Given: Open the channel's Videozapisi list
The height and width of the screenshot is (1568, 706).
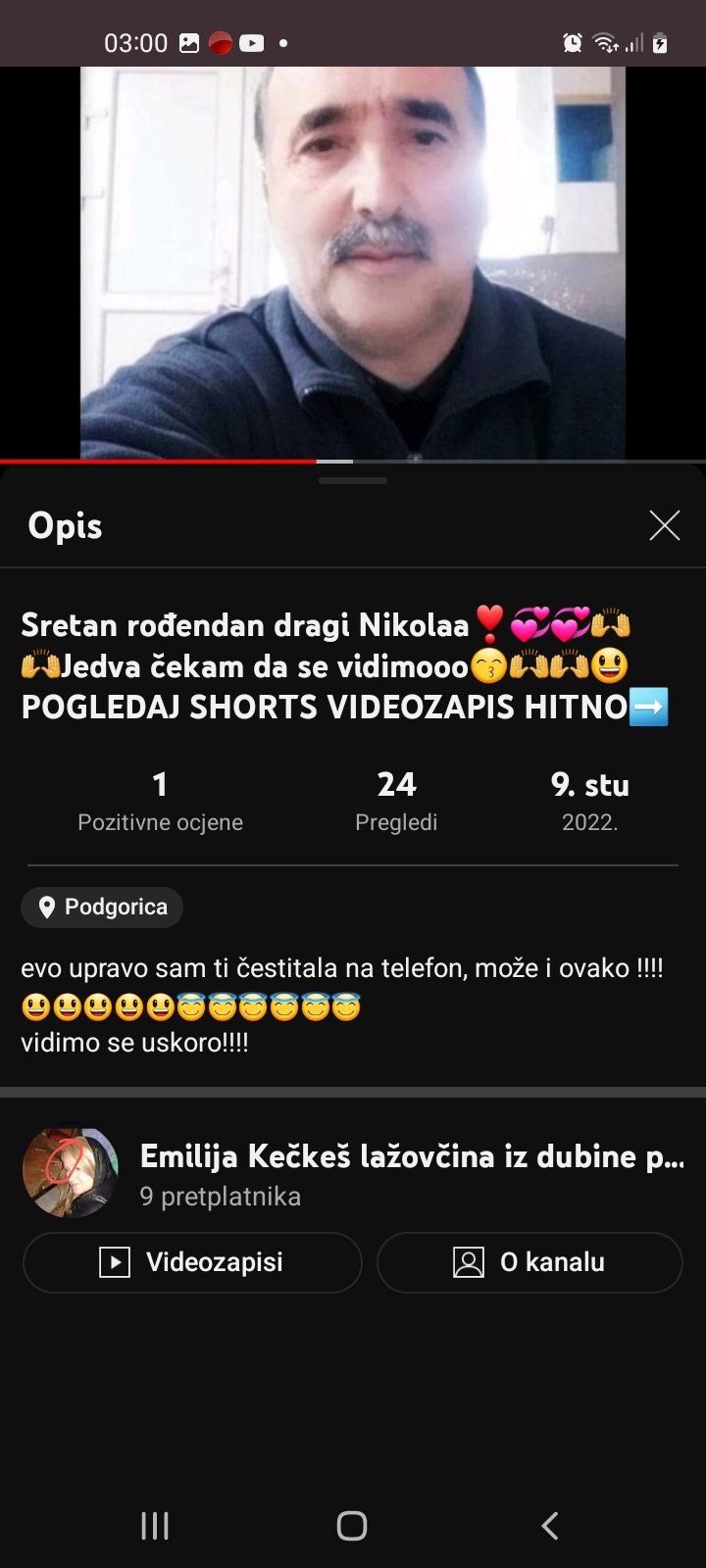Looking at the screenshot, I should click(192, 1262).
